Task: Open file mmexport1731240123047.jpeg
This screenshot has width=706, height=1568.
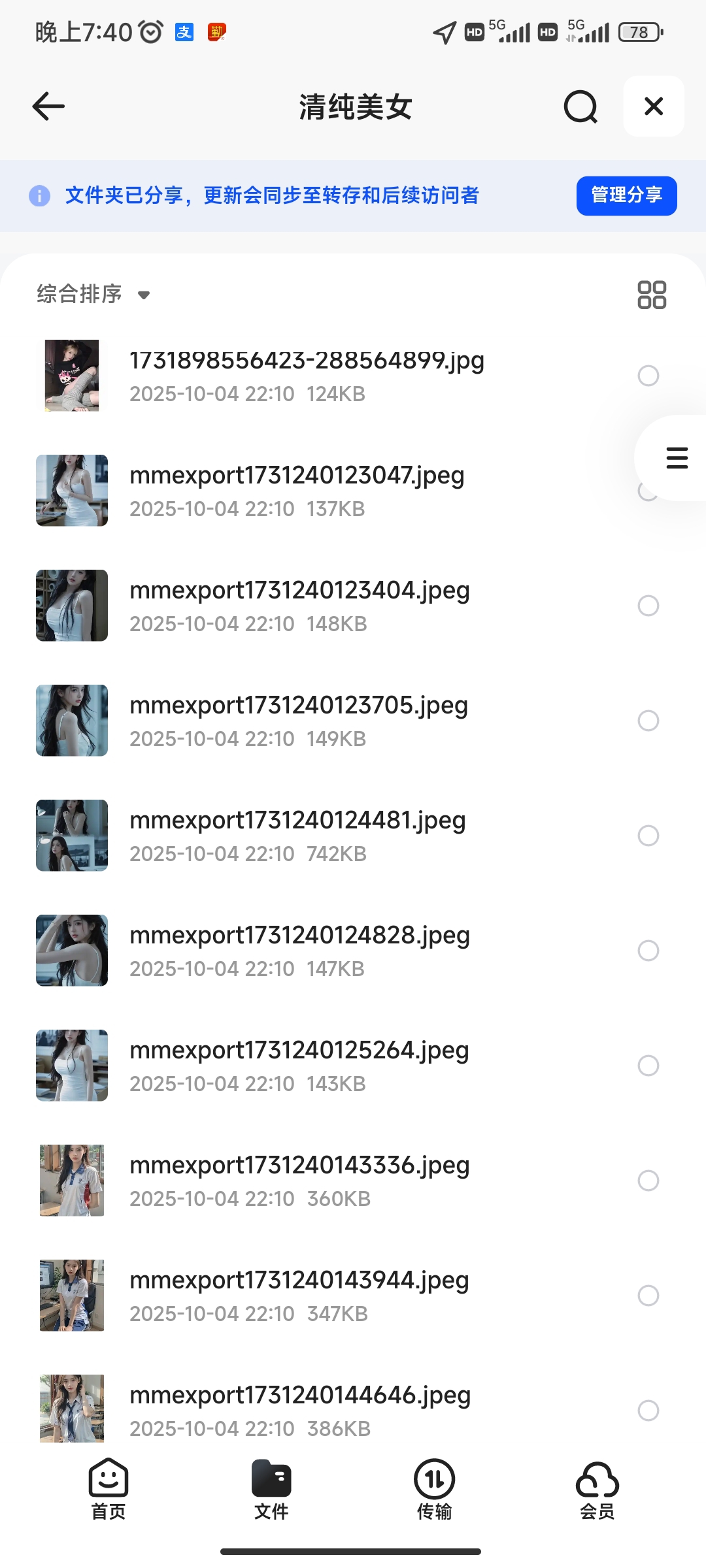Action: pos(297,490)
